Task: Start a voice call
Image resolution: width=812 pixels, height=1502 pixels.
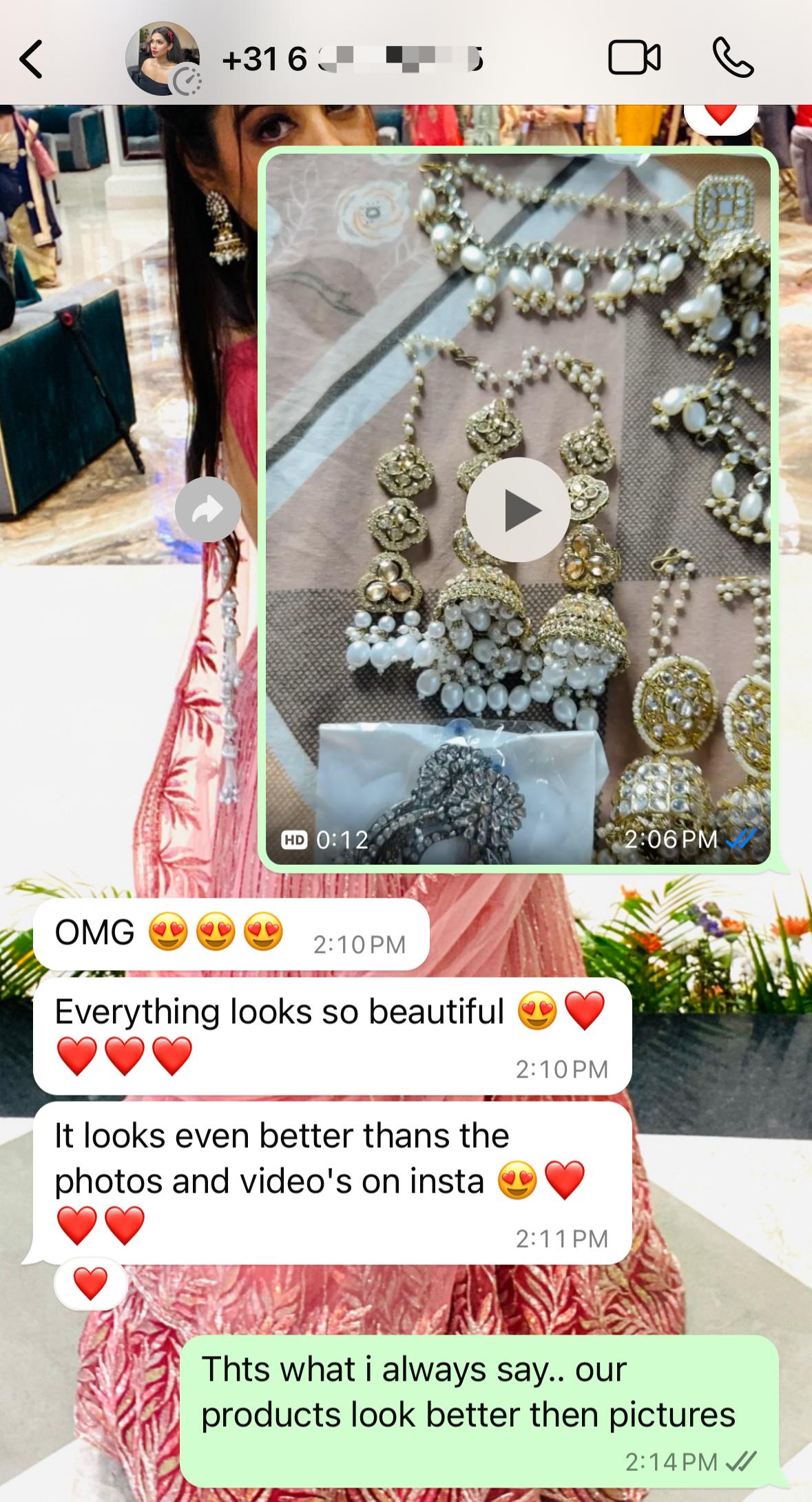Action: click(x=733, y=58)
